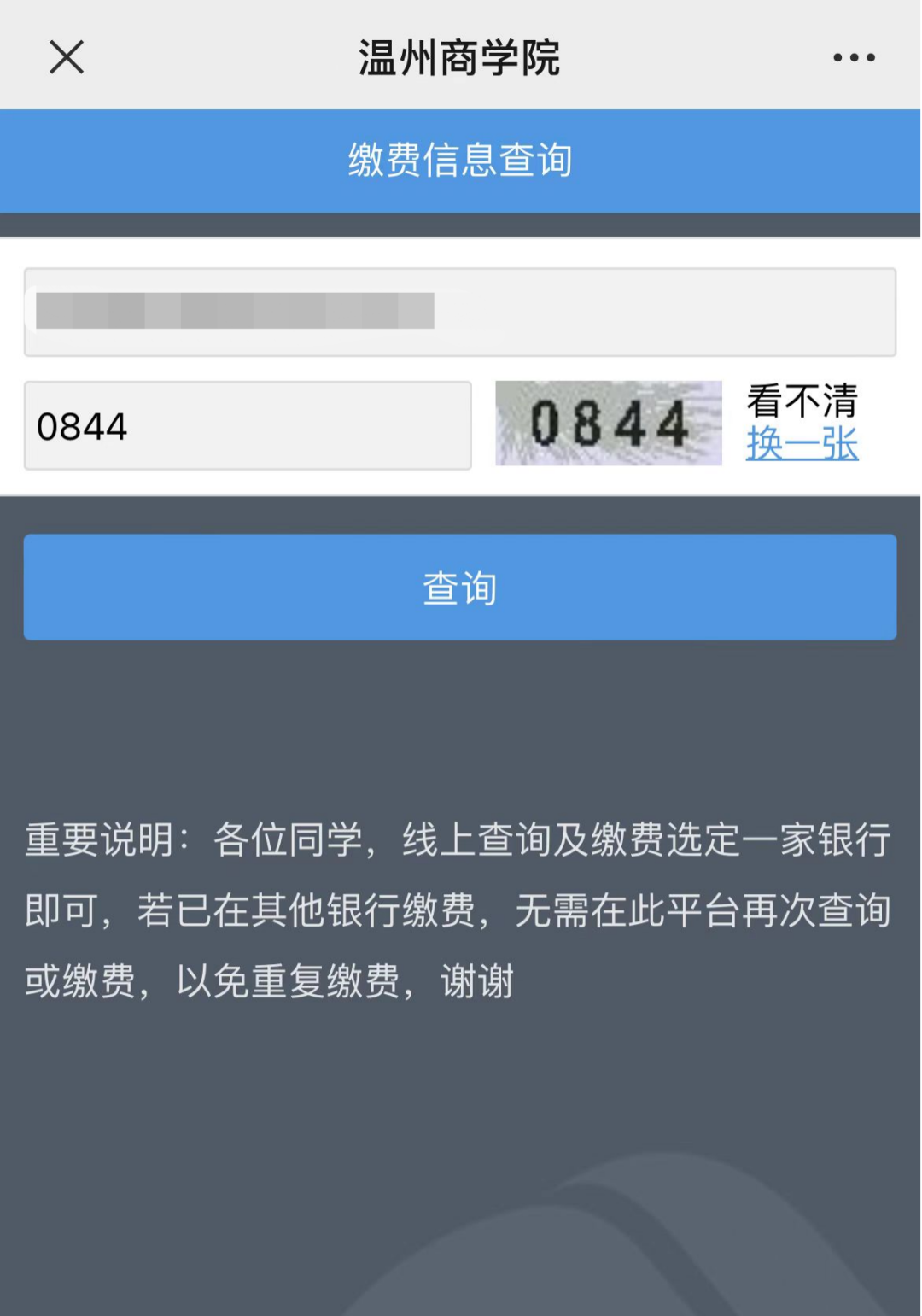Refresh the 0844 captcha image

[x=608, y=424]
